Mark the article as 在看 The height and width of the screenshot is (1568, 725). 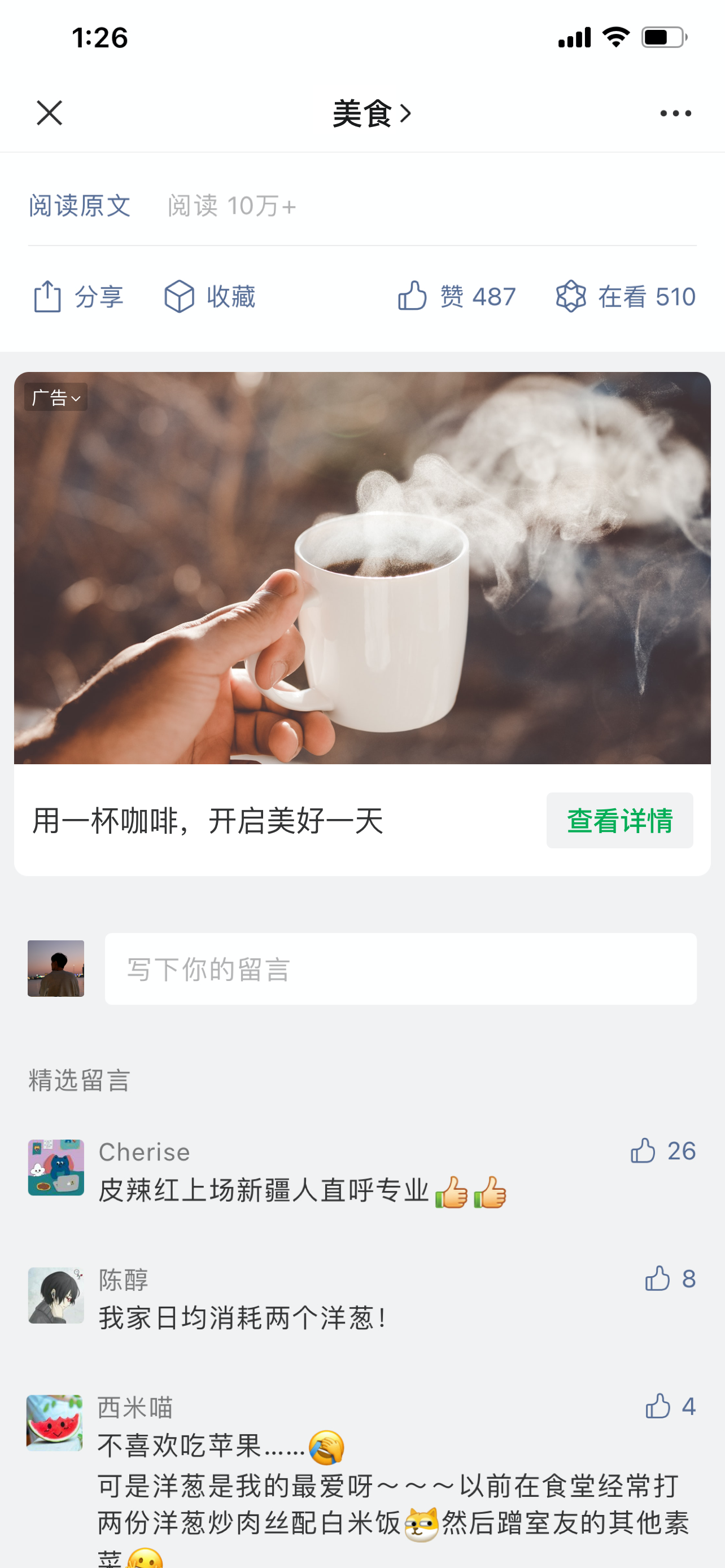coord(625,297)
